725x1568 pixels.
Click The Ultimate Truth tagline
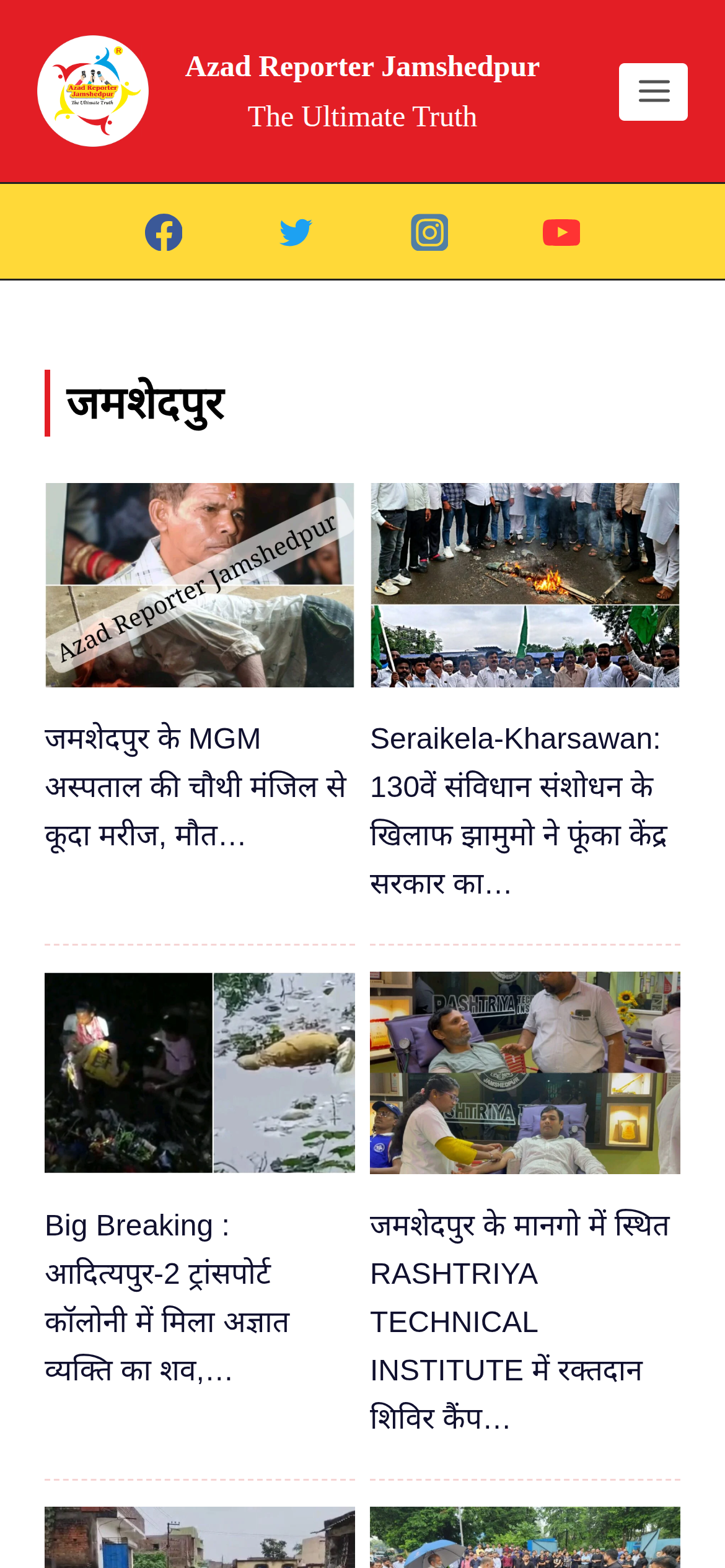362,116
